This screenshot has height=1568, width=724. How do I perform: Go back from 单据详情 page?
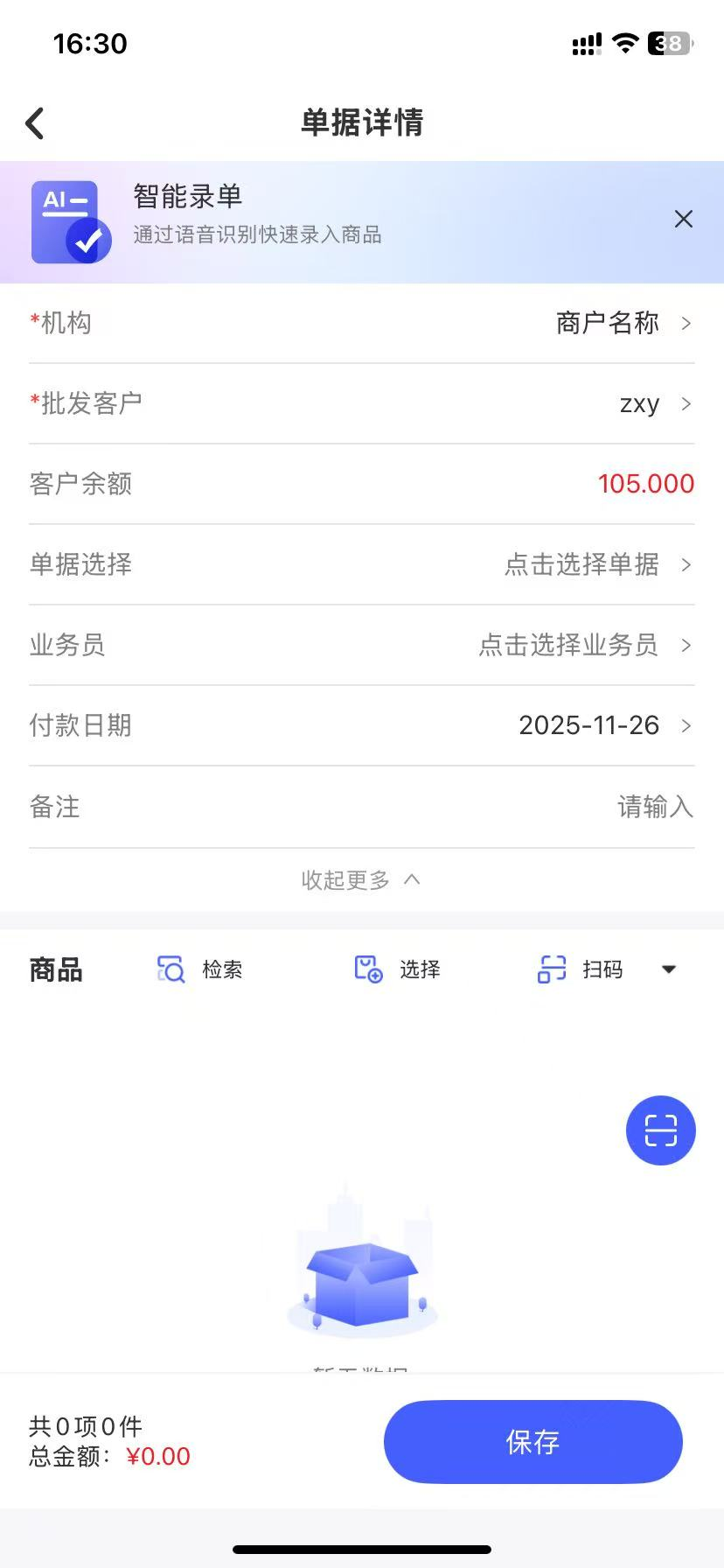tap(35, 123)
